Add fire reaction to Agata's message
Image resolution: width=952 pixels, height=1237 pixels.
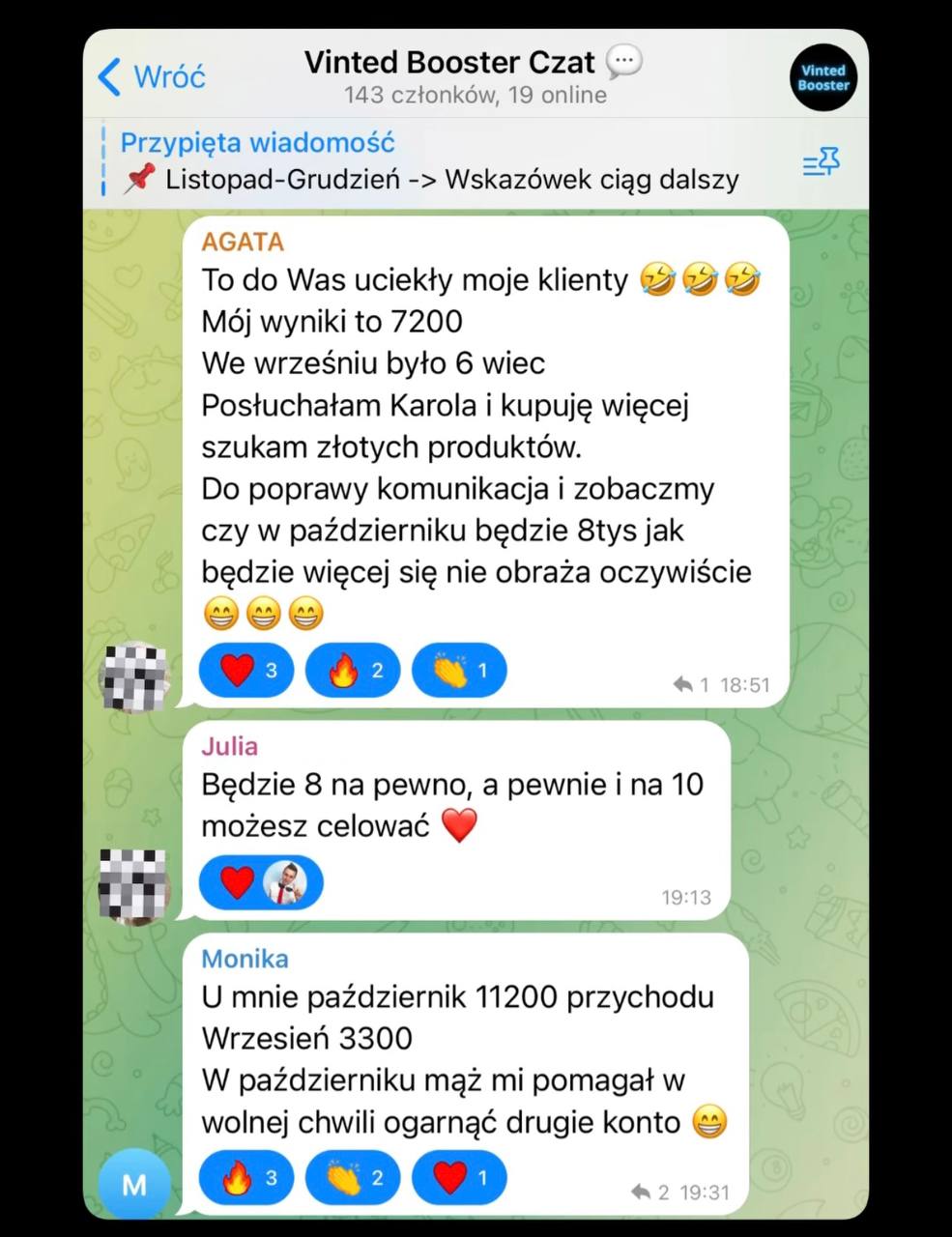[353, 670]
